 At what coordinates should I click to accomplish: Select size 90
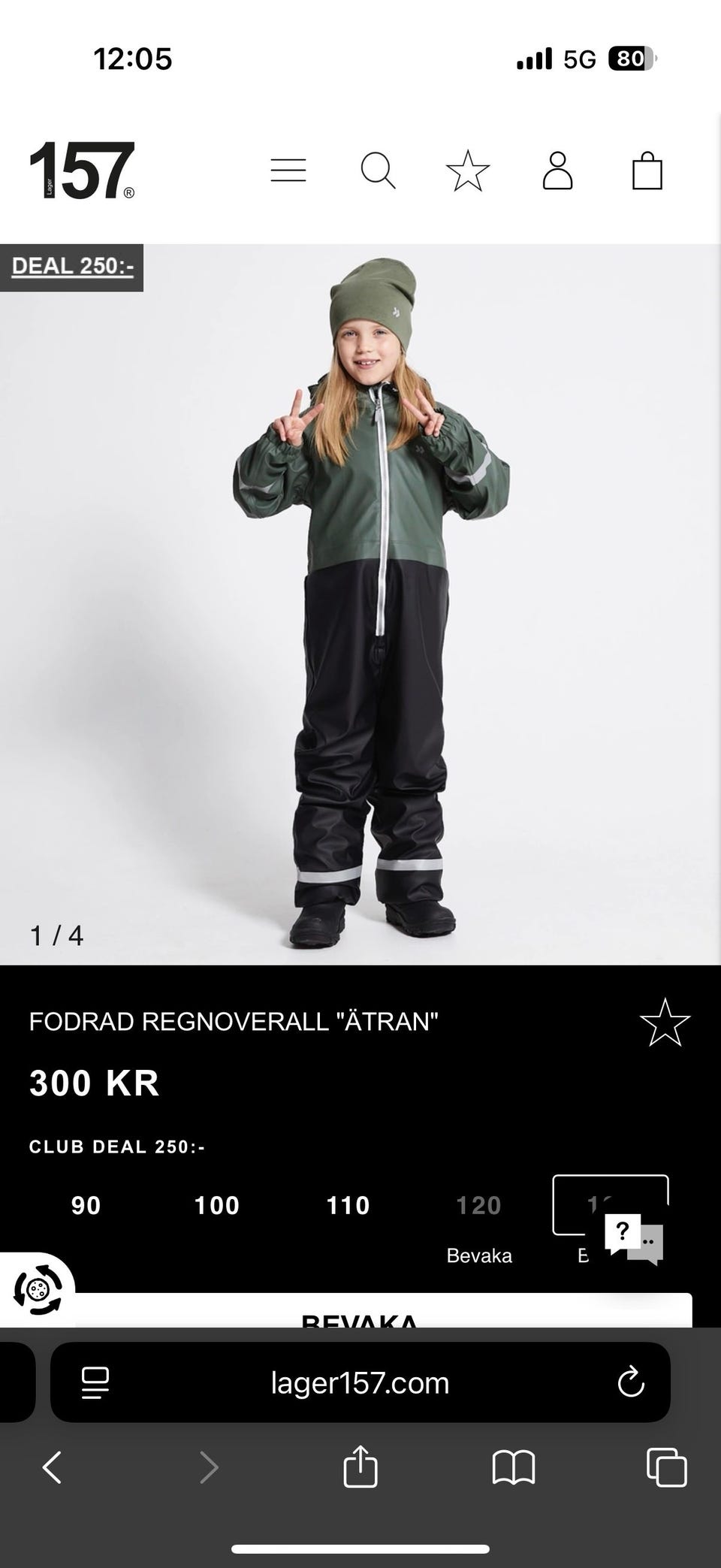click(x=86, y=1205)
